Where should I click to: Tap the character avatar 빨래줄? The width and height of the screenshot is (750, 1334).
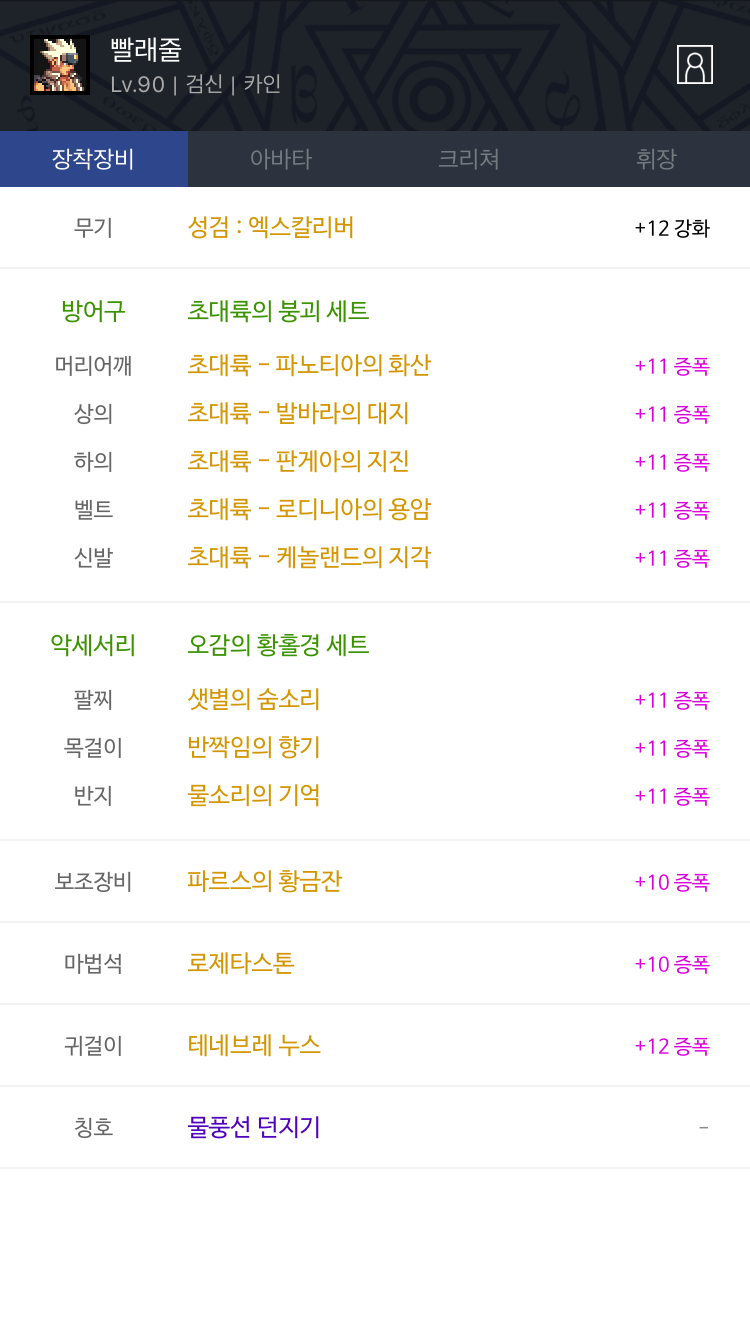click(60, 65)
